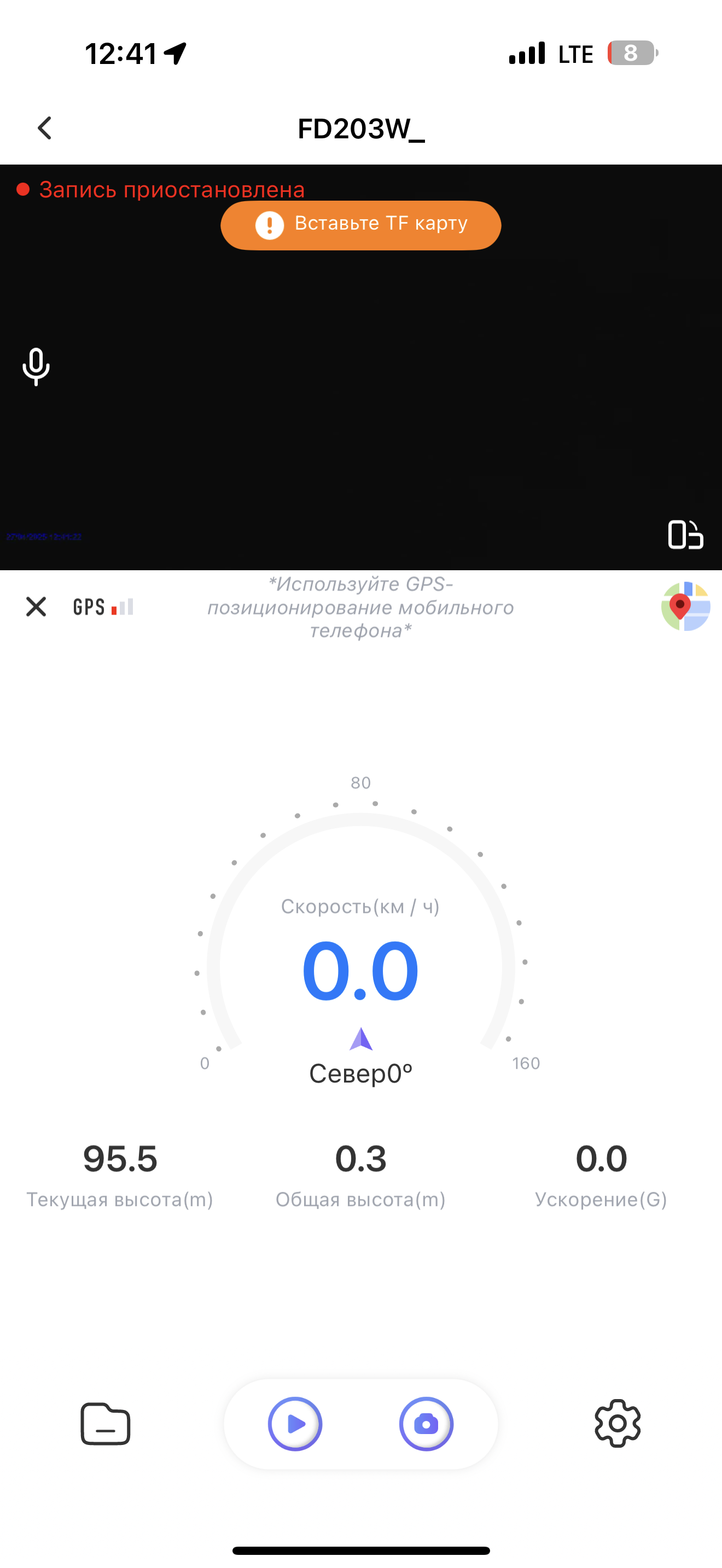Open the files folder
This screenshot has width=722, height=1568.
106,1424
